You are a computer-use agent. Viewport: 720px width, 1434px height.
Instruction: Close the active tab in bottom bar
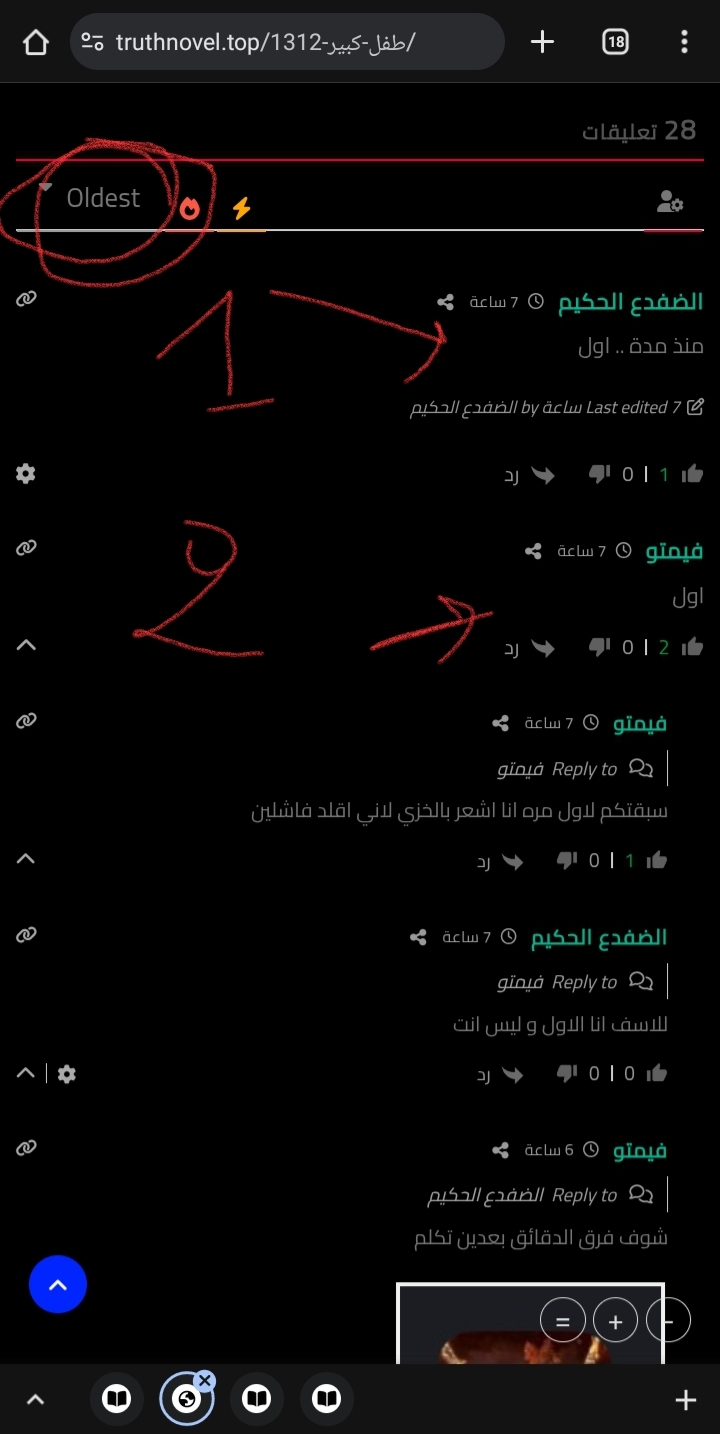[205, 1381]
